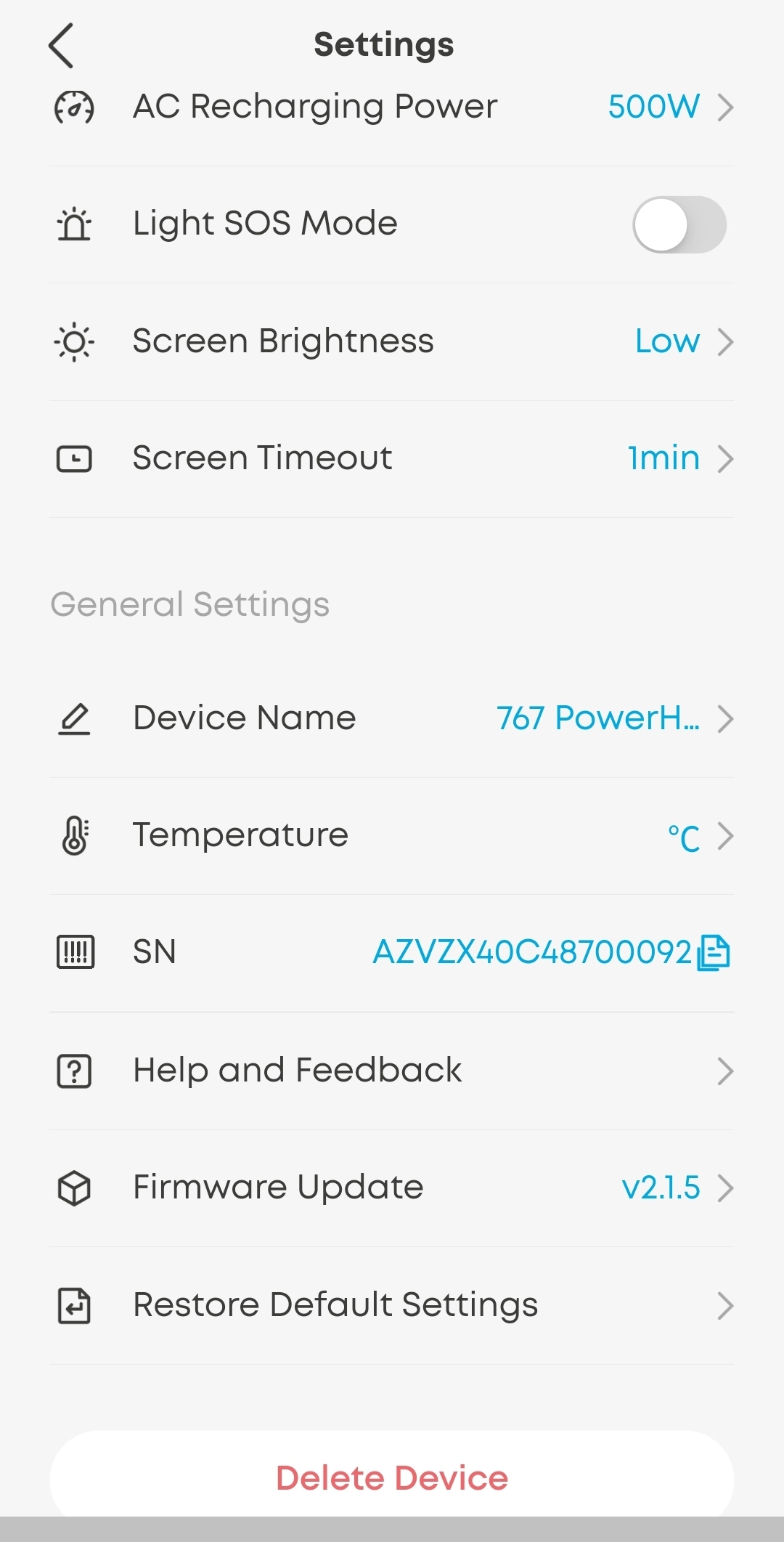The width and height of the screenshot is (784, 1542).
Task: Copy the SN serial number
Action: (x=713, y=953)
